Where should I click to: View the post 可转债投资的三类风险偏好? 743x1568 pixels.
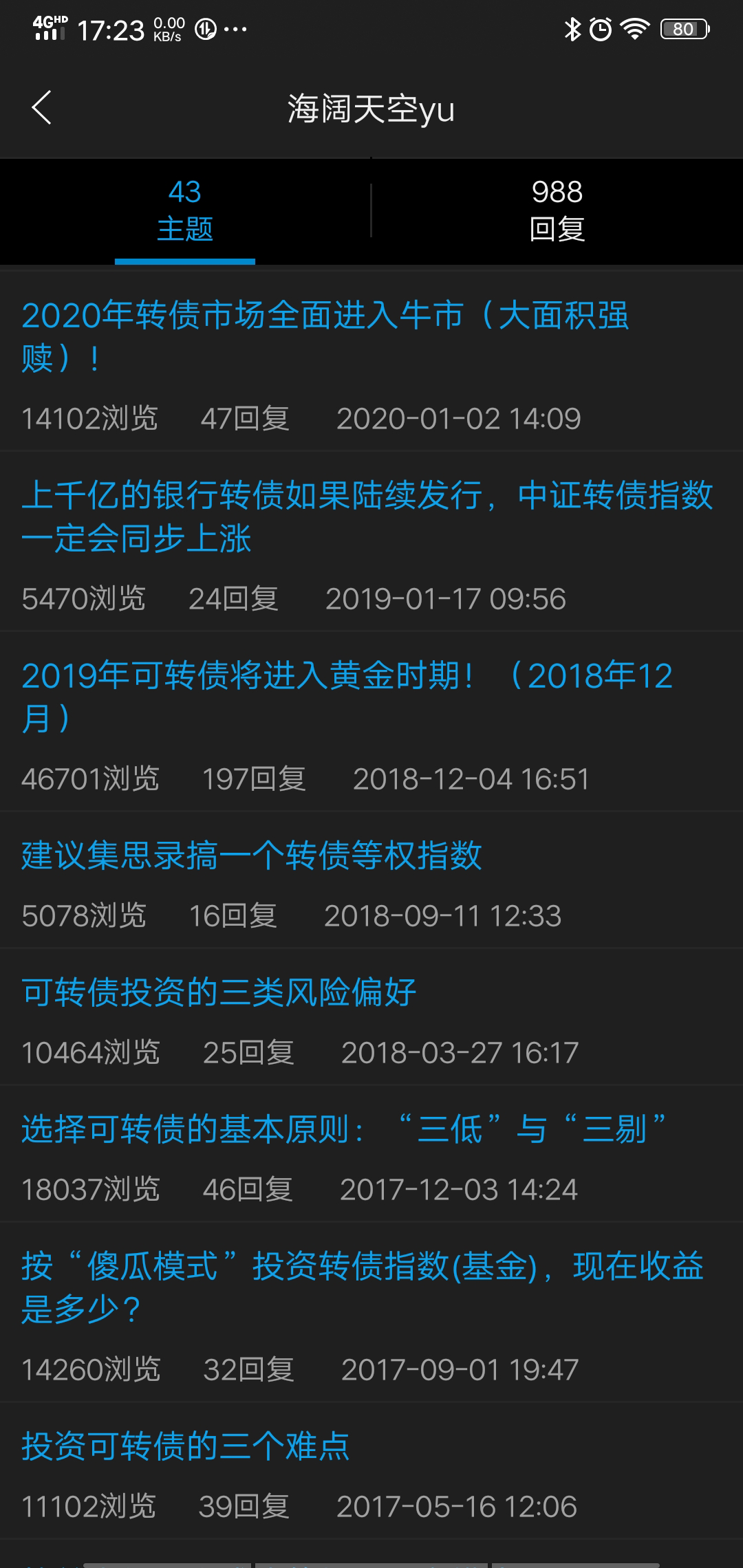[x=219, y=993]
